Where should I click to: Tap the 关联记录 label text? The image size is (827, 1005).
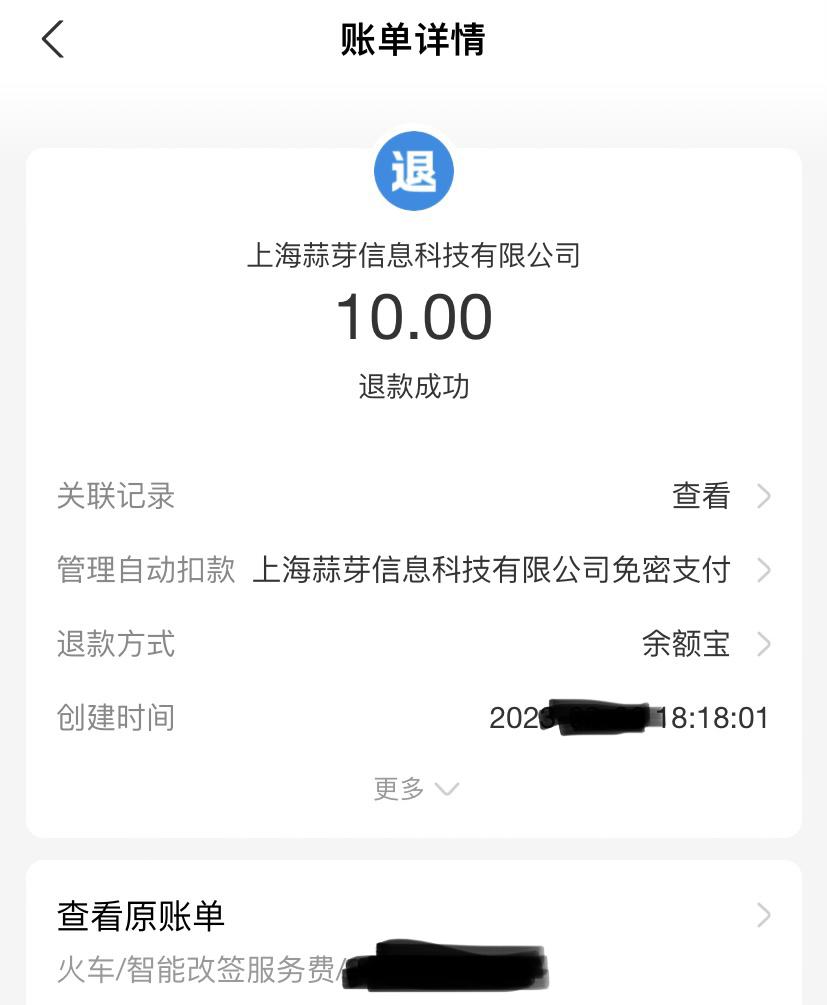[x=115, y=496]
